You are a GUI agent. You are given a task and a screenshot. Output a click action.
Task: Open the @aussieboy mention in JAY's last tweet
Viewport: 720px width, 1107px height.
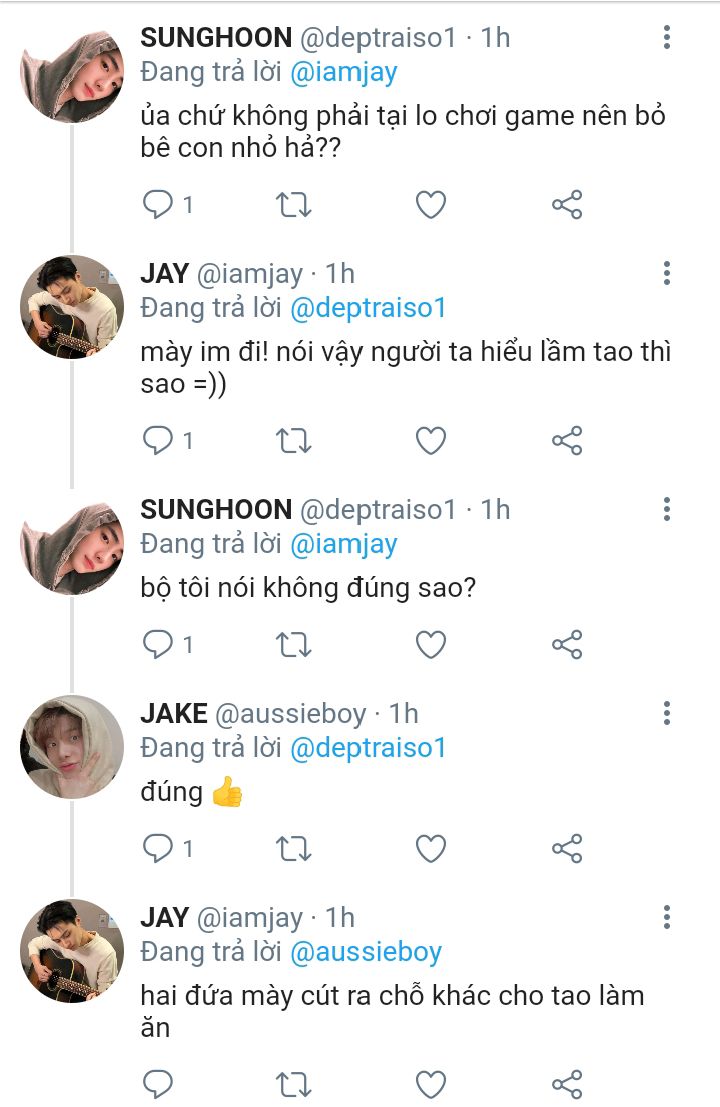(365, 952)
